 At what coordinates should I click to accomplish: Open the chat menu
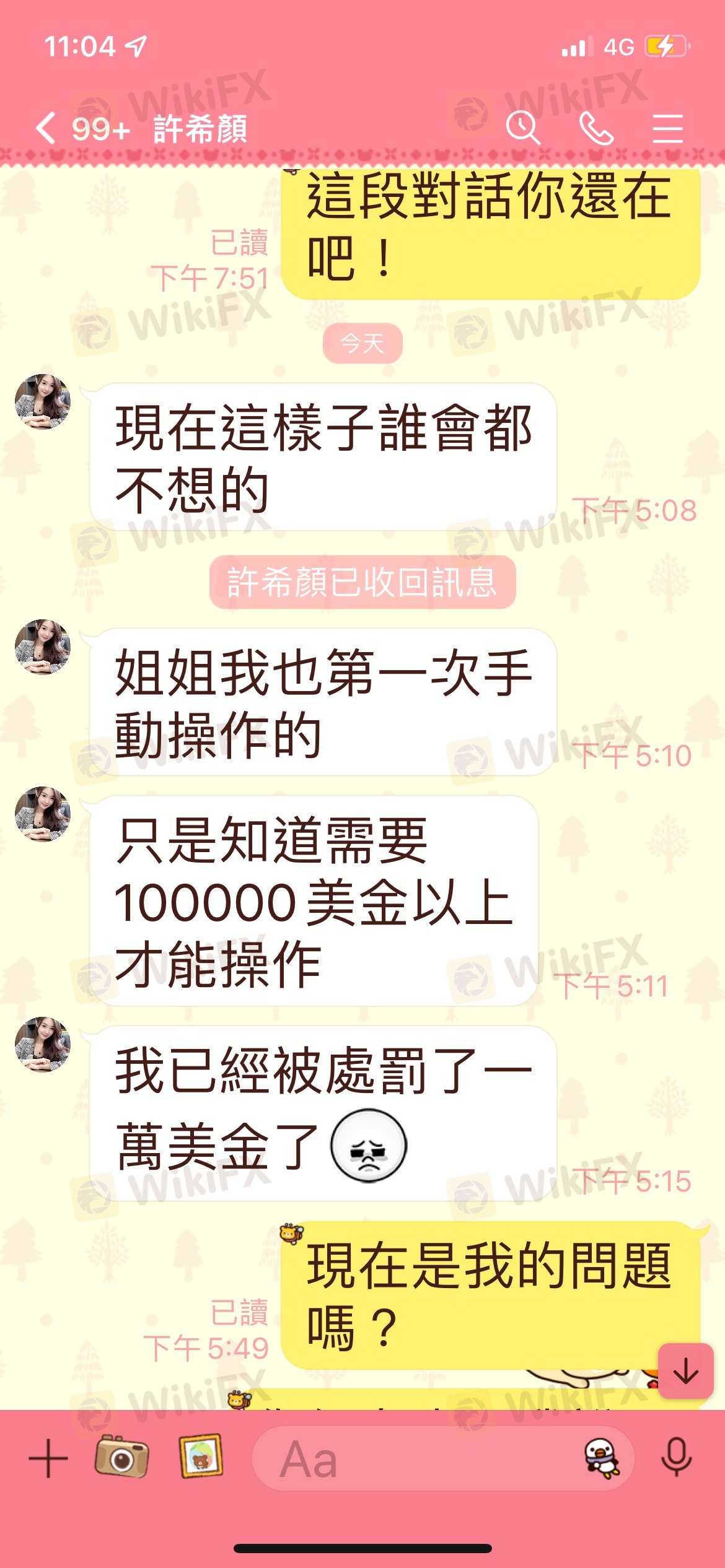coord(667,129)
